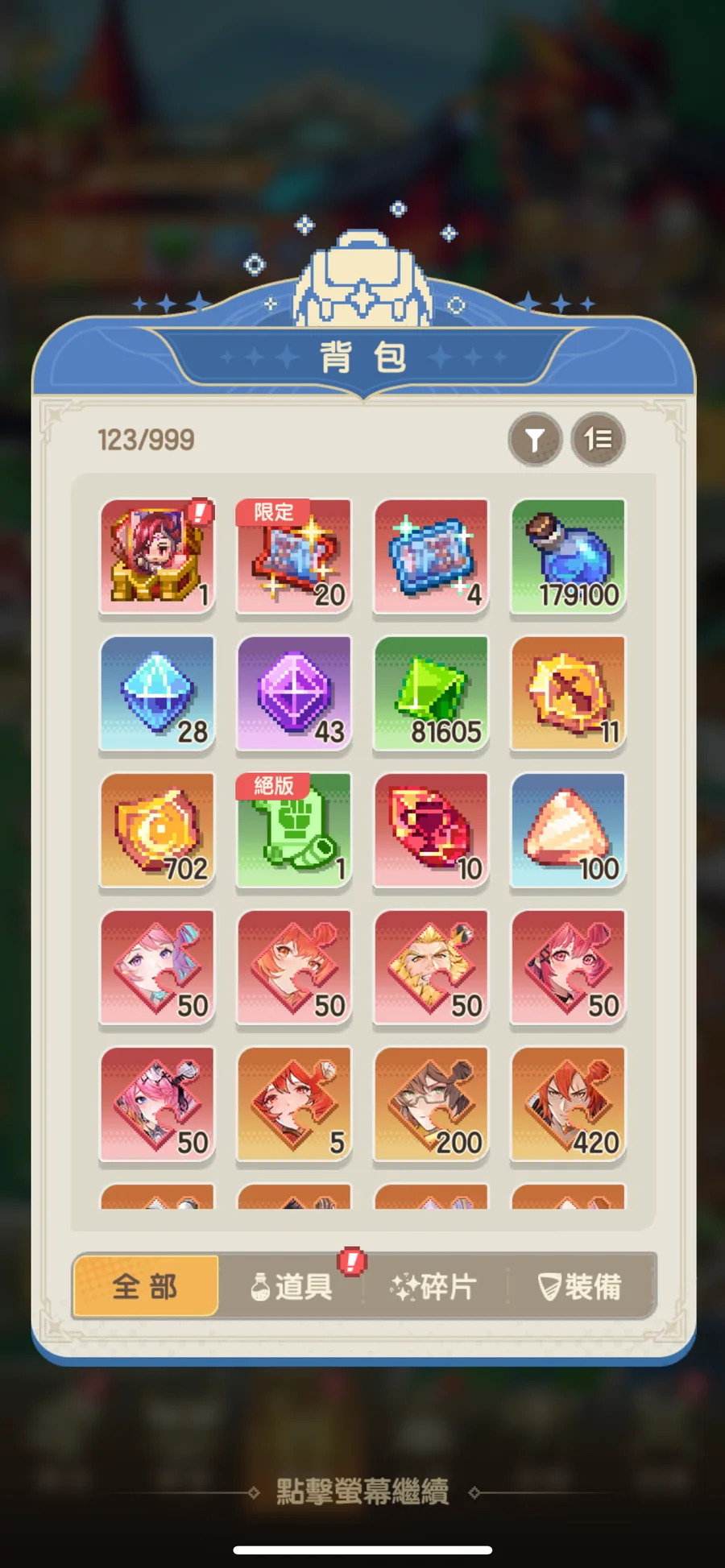Switch to the 道具 tab
Screen dimensions: 725x1568
[292, 1286]
